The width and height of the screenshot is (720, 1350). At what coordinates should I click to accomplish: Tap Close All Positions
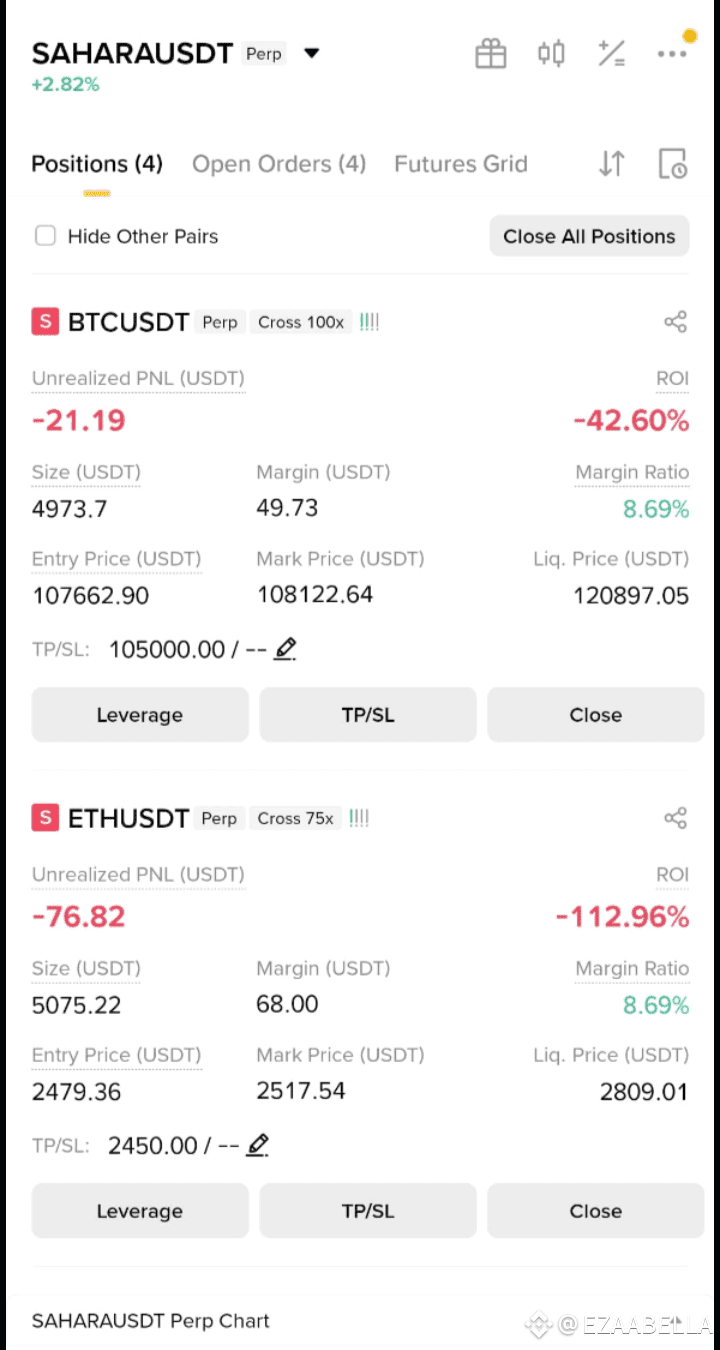point(589,236)
